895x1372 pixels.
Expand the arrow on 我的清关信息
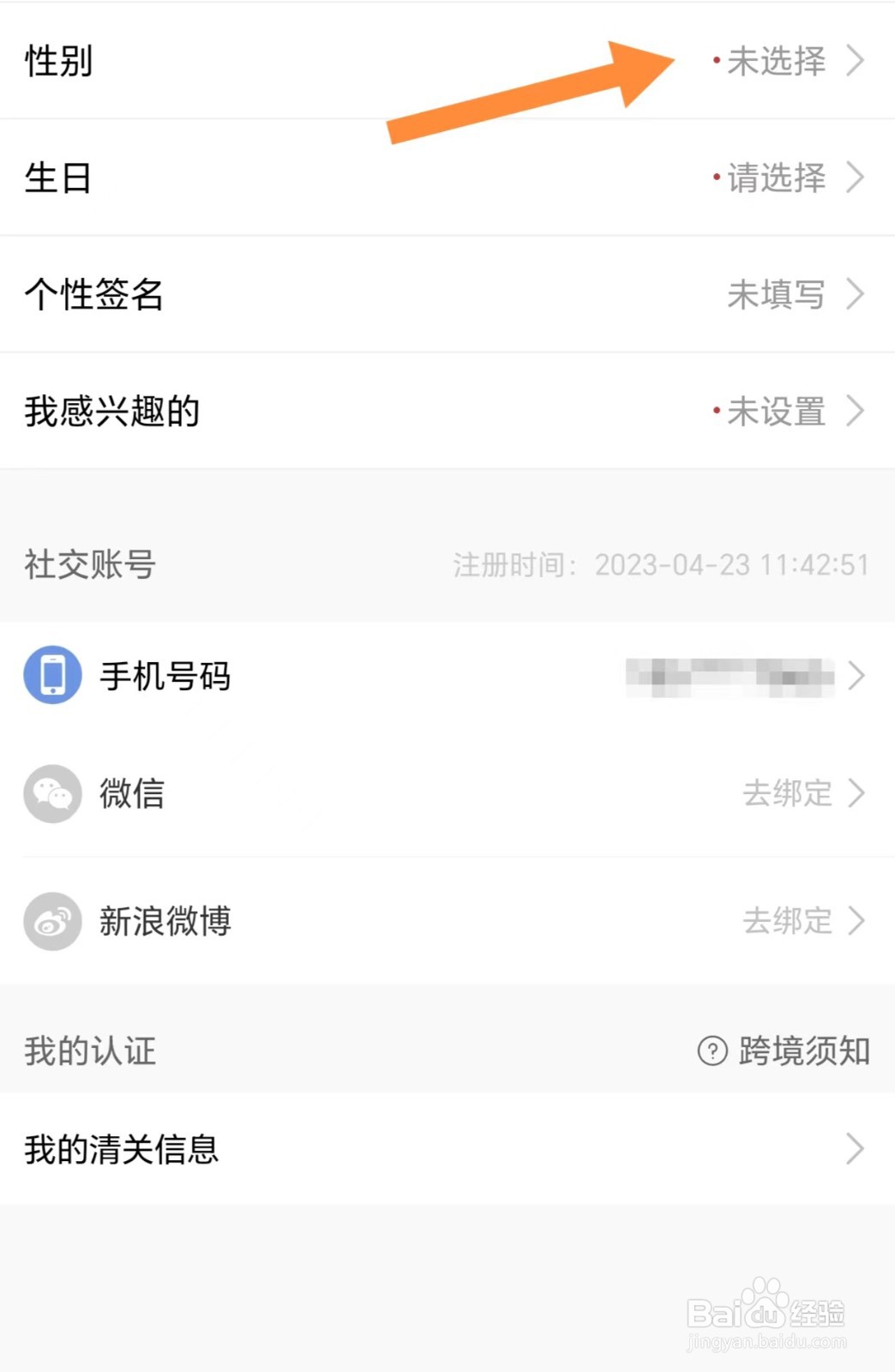click(x=856, y=1149)
